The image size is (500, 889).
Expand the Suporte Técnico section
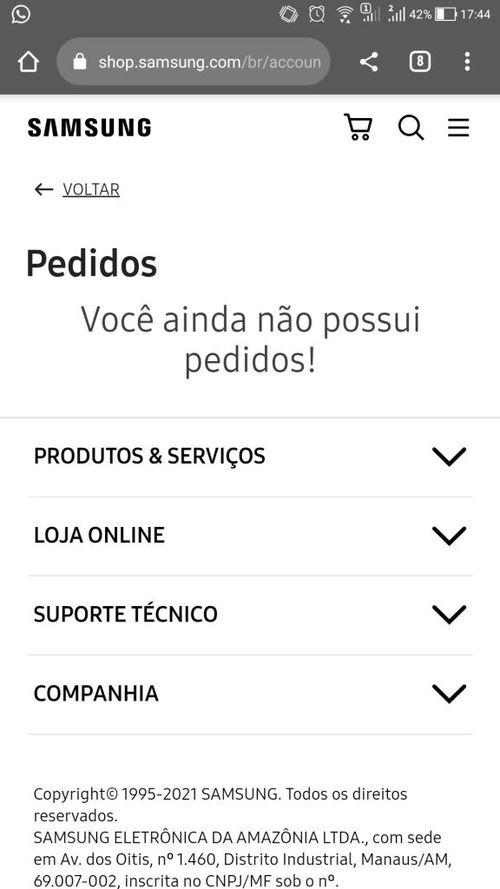(250, 615)
